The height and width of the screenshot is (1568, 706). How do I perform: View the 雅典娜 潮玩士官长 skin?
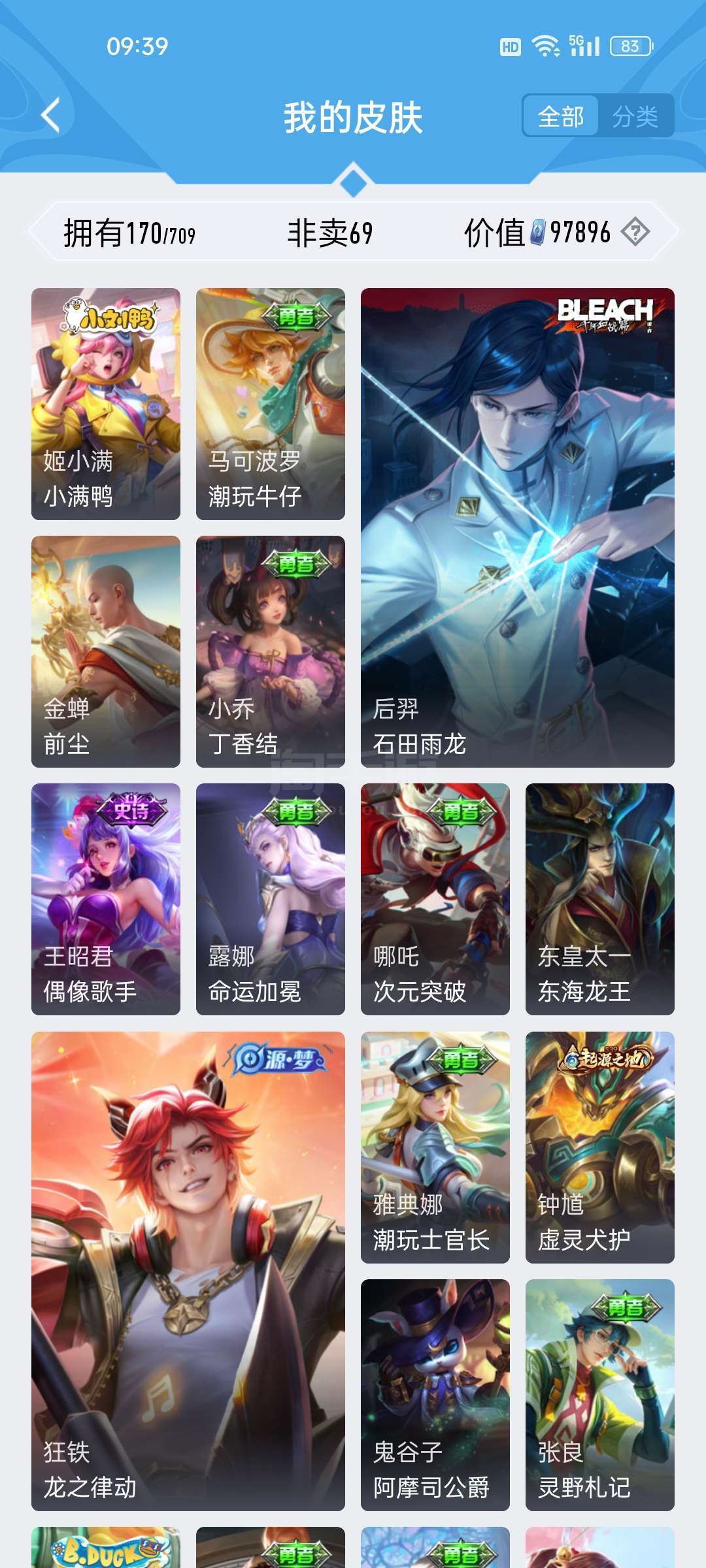[435, 1147]
